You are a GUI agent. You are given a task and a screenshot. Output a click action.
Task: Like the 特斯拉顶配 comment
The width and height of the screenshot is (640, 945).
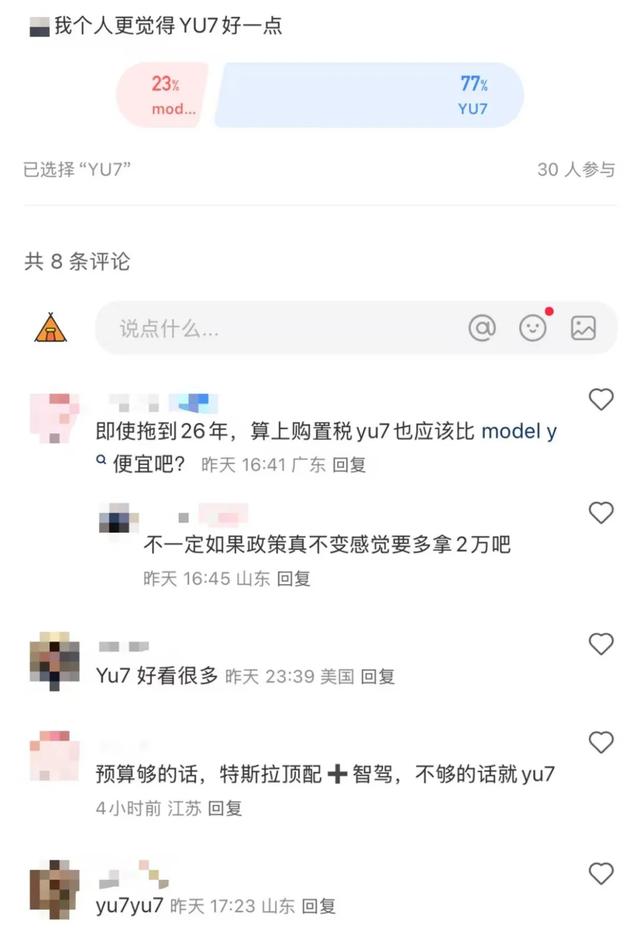pos(600,742)
